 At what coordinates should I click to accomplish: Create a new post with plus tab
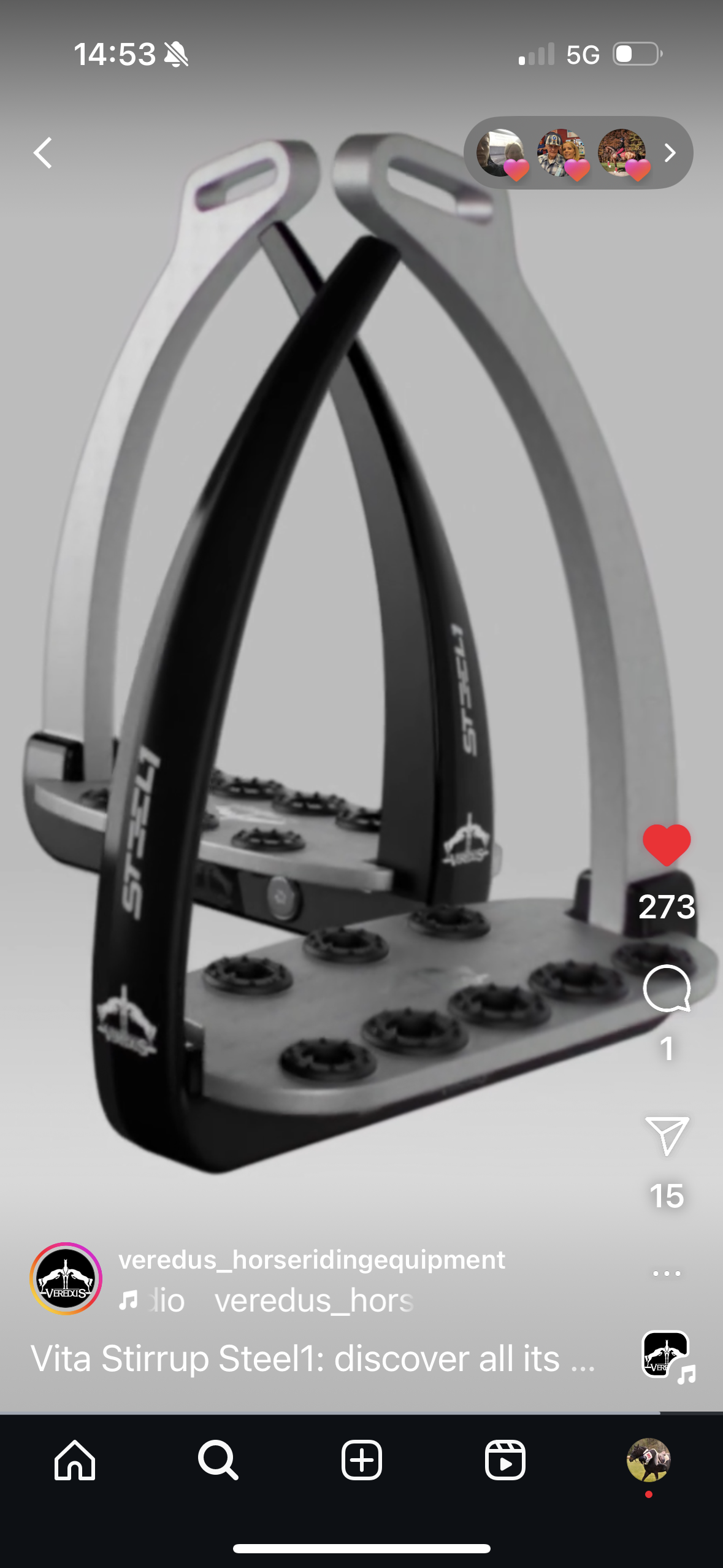pyautogui.click(x=362, y=1460)
